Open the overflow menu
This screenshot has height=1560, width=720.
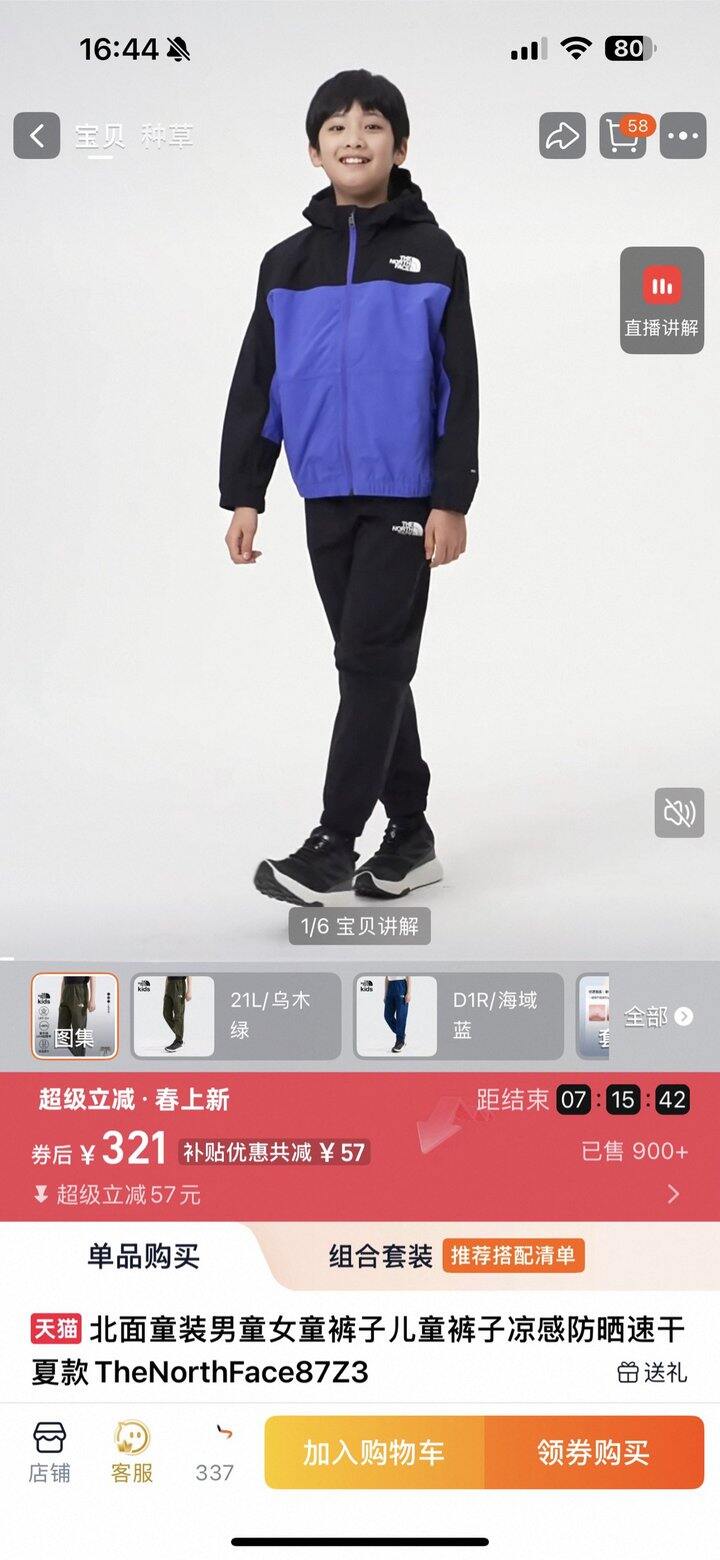coord(684,136)
